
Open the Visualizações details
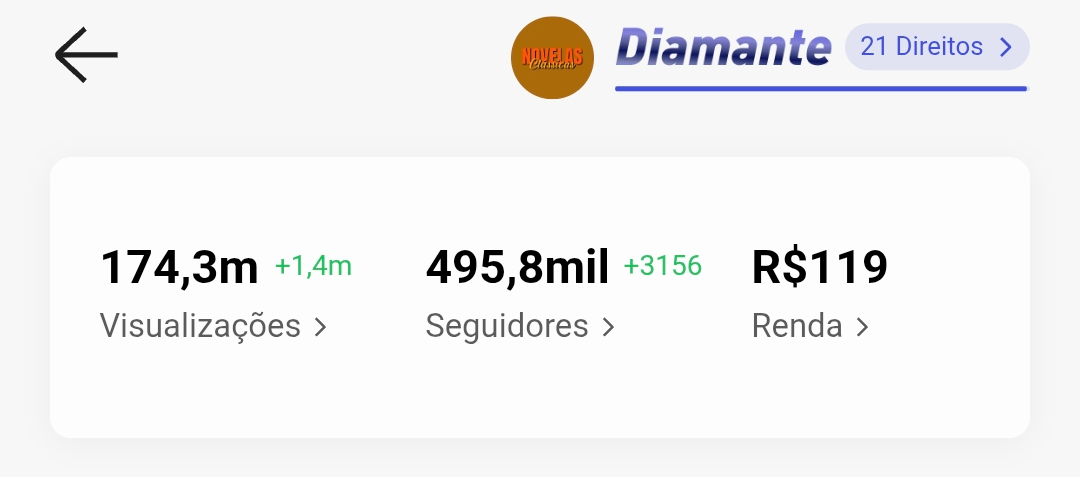click(213, 326)
